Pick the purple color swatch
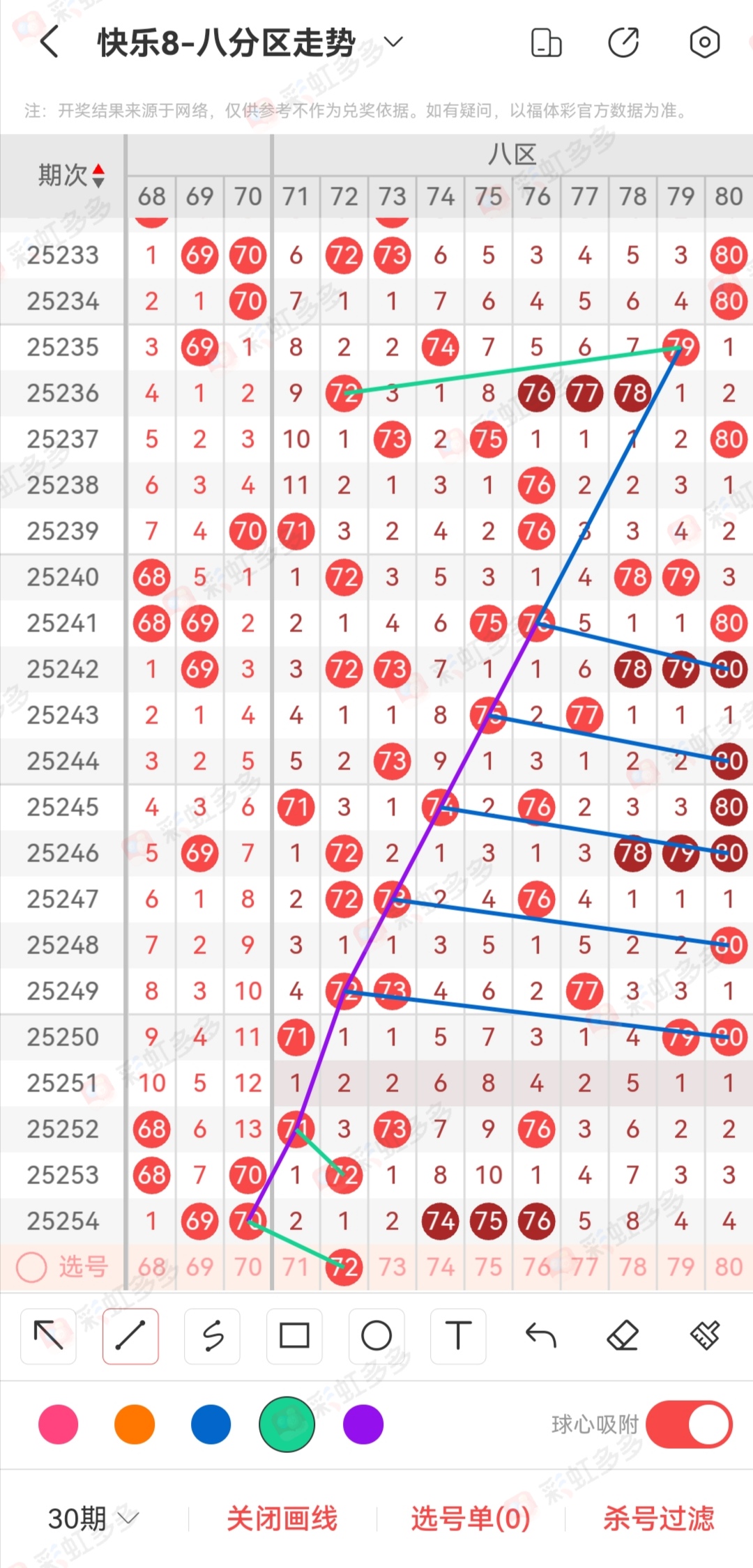This screenshot has height=1568, width=753. (x=363, y=1424)
